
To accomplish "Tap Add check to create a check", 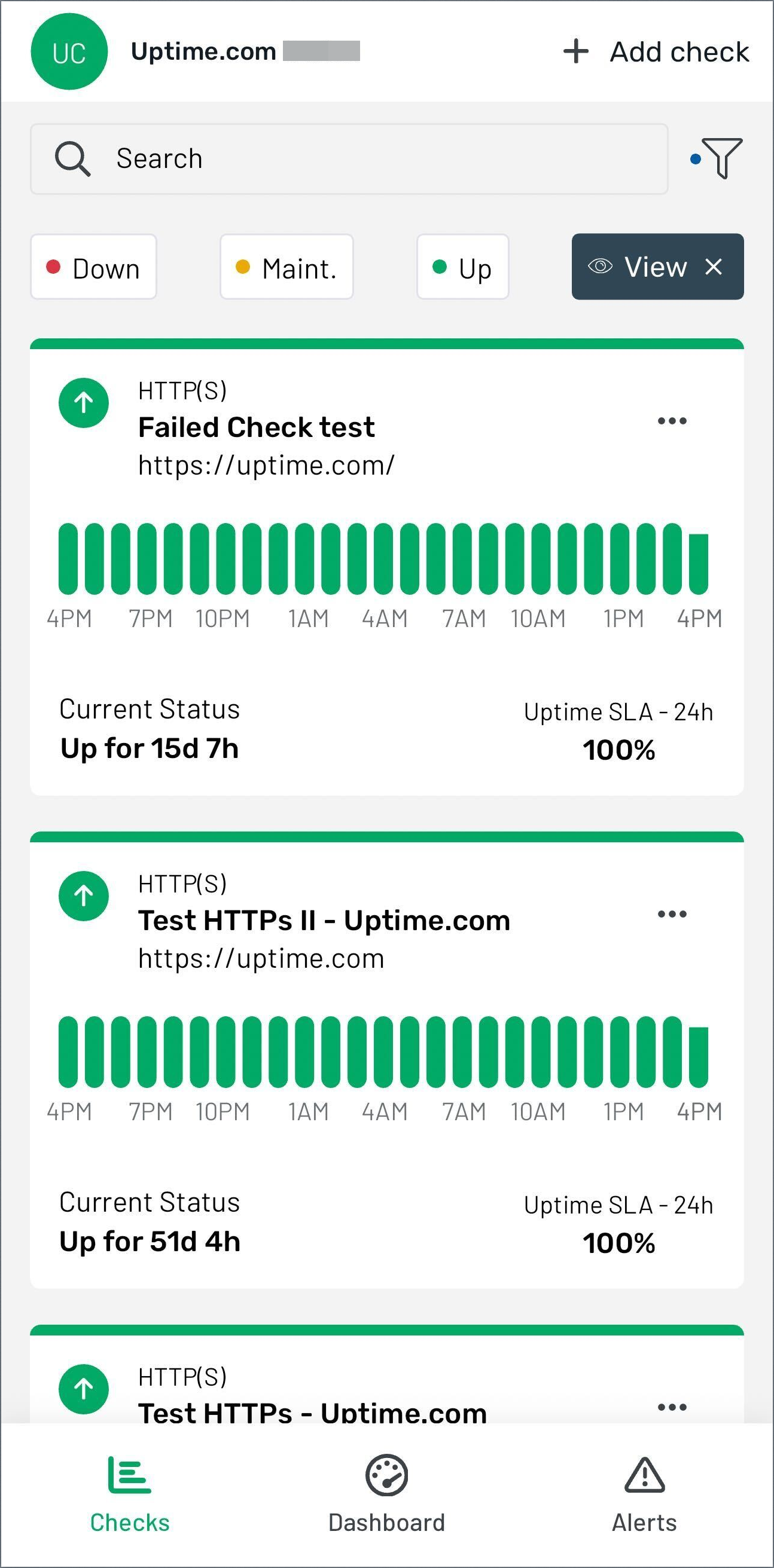I will tap(656, 52).
